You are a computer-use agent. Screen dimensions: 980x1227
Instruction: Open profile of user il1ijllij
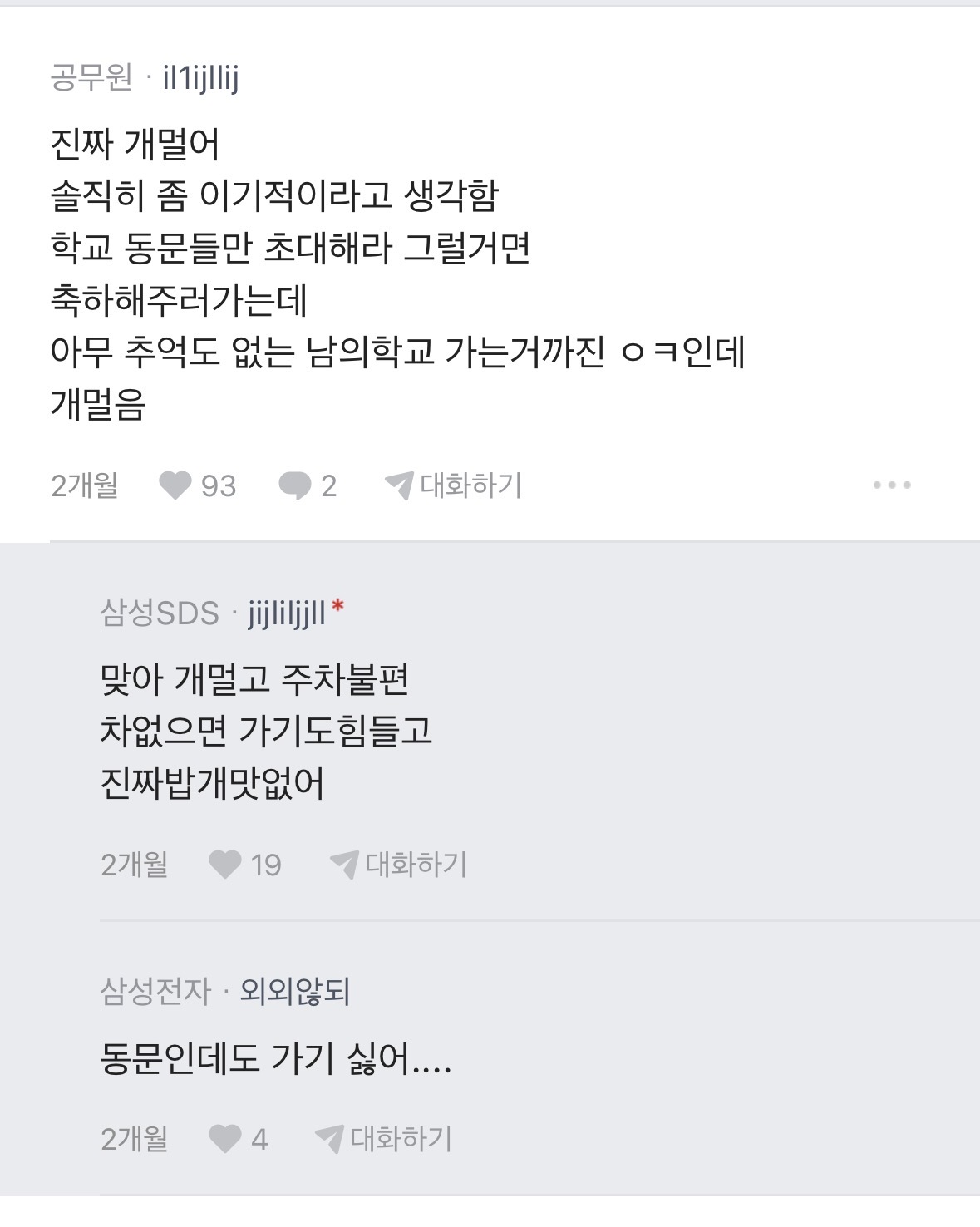(x=200, y=79)
